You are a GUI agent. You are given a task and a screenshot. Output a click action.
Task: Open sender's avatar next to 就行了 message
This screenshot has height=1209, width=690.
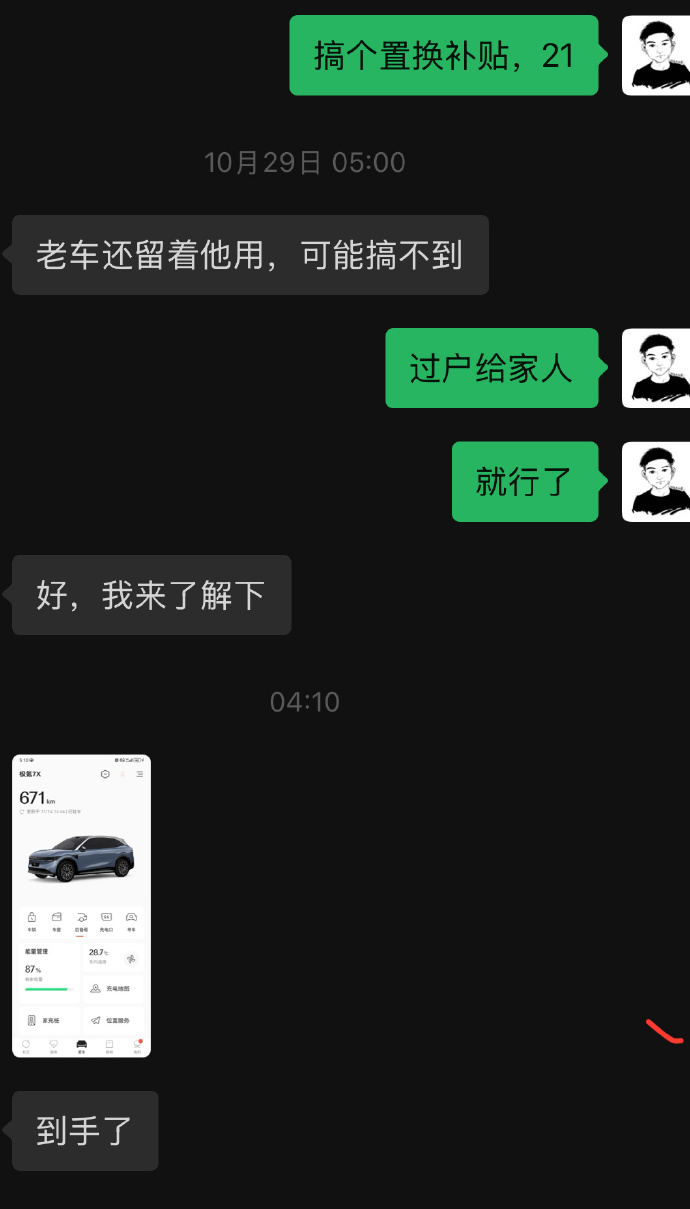click(657, 481)
